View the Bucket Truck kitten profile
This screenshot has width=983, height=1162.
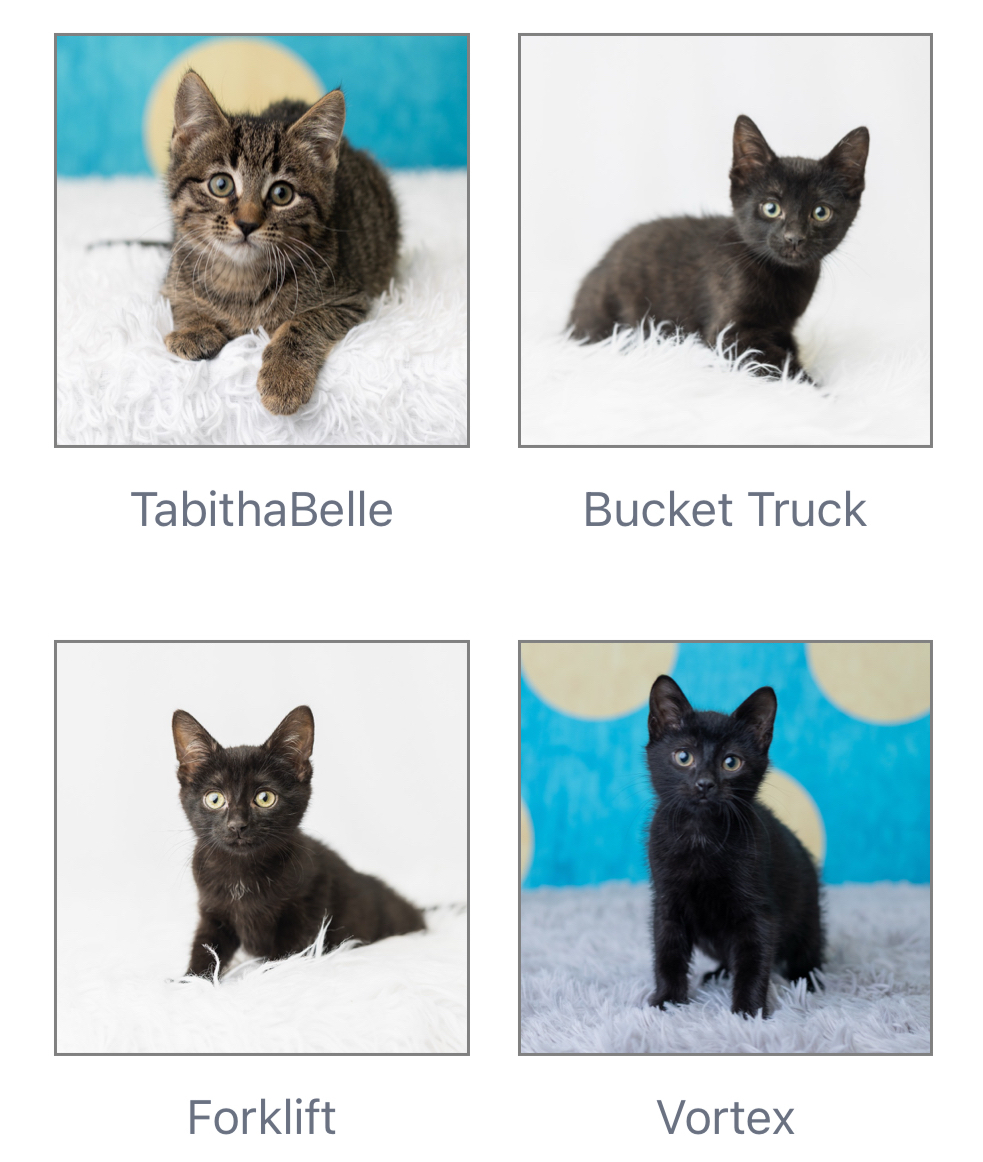pos(725,240)
